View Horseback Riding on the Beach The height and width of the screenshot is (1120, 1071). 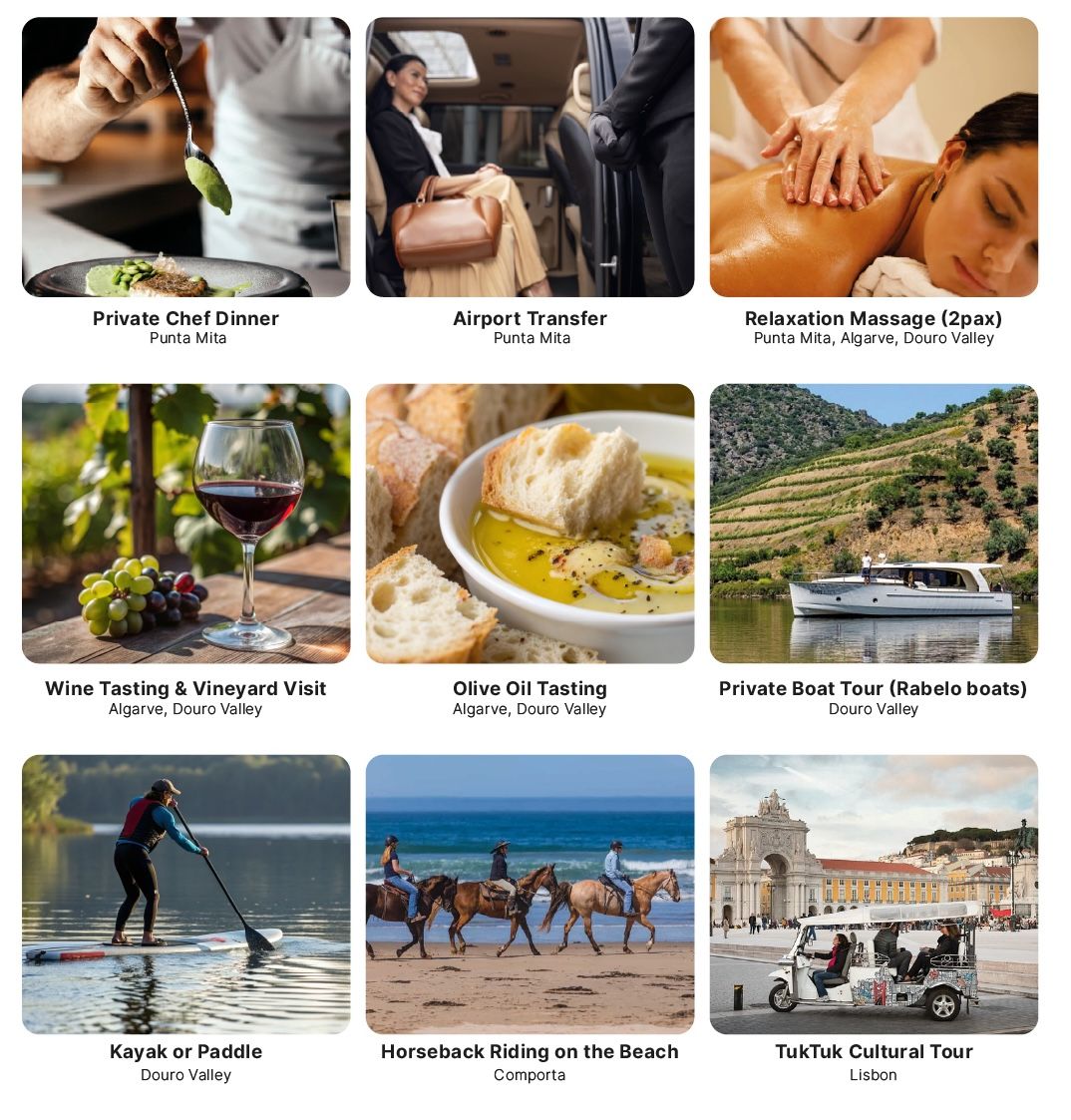[x=530, y=894]
